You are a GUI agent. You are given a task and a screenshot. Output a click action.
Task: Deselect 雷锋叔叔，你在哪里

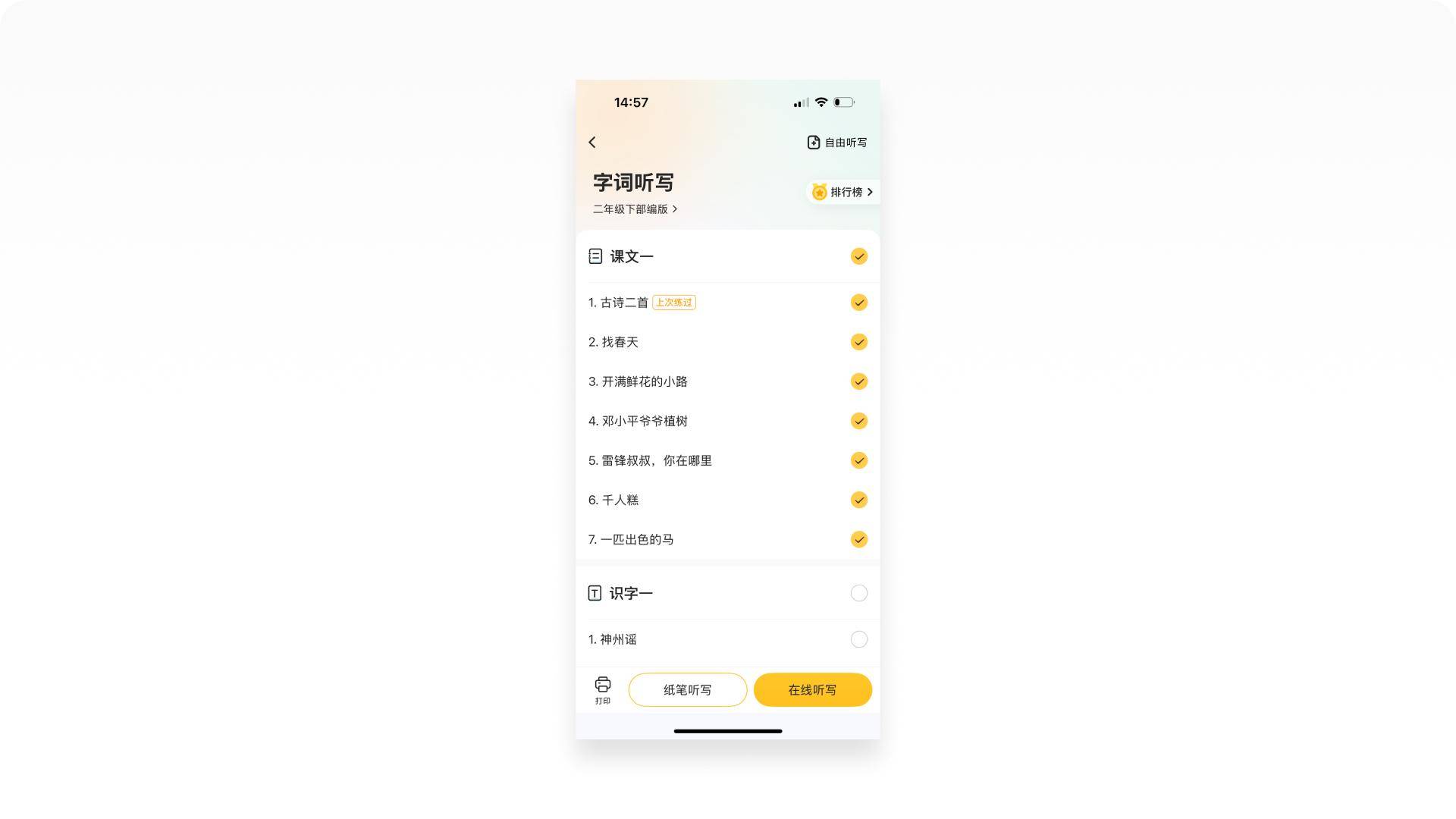click(x=858, y=460)
